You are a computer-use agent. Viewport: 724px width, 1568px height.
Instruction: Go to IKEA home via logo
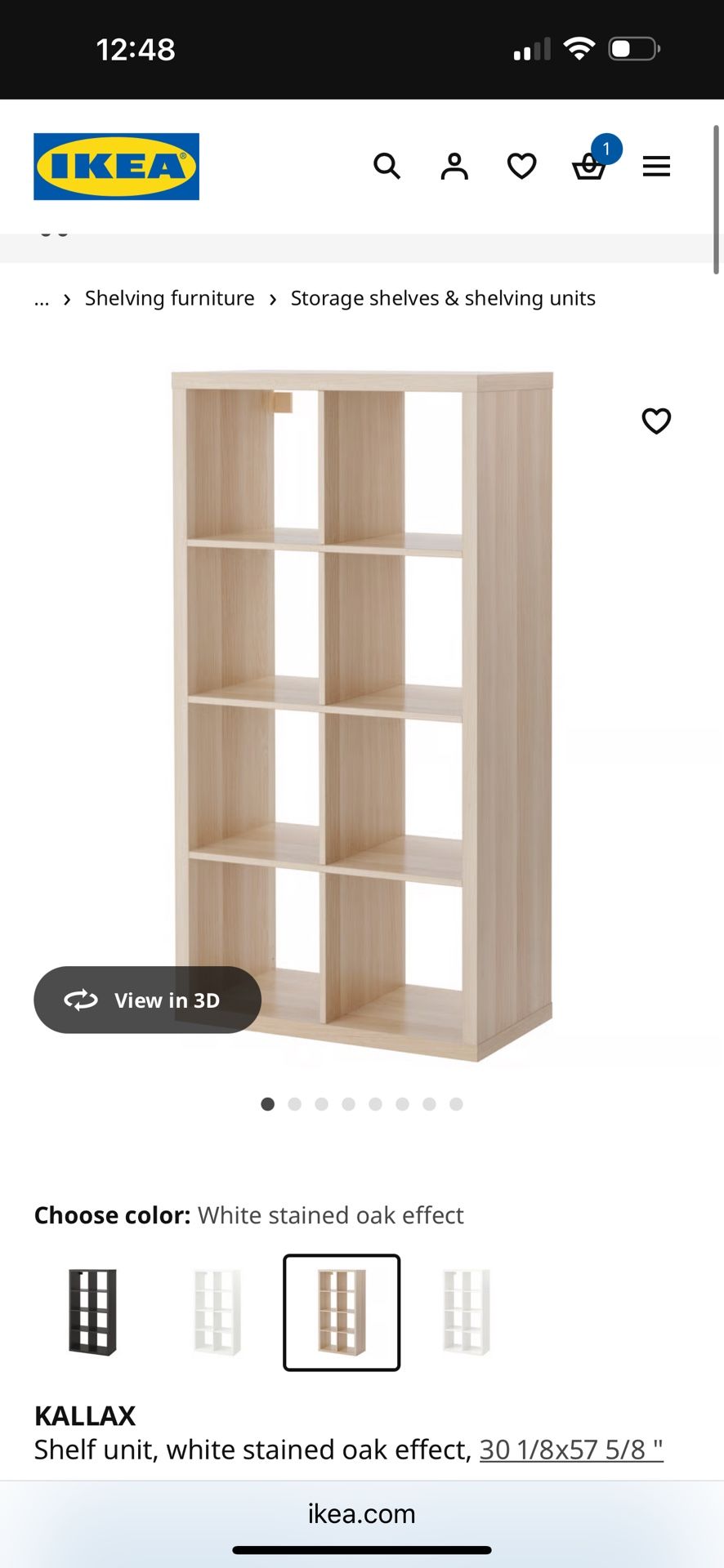click(x=116, y=167)
